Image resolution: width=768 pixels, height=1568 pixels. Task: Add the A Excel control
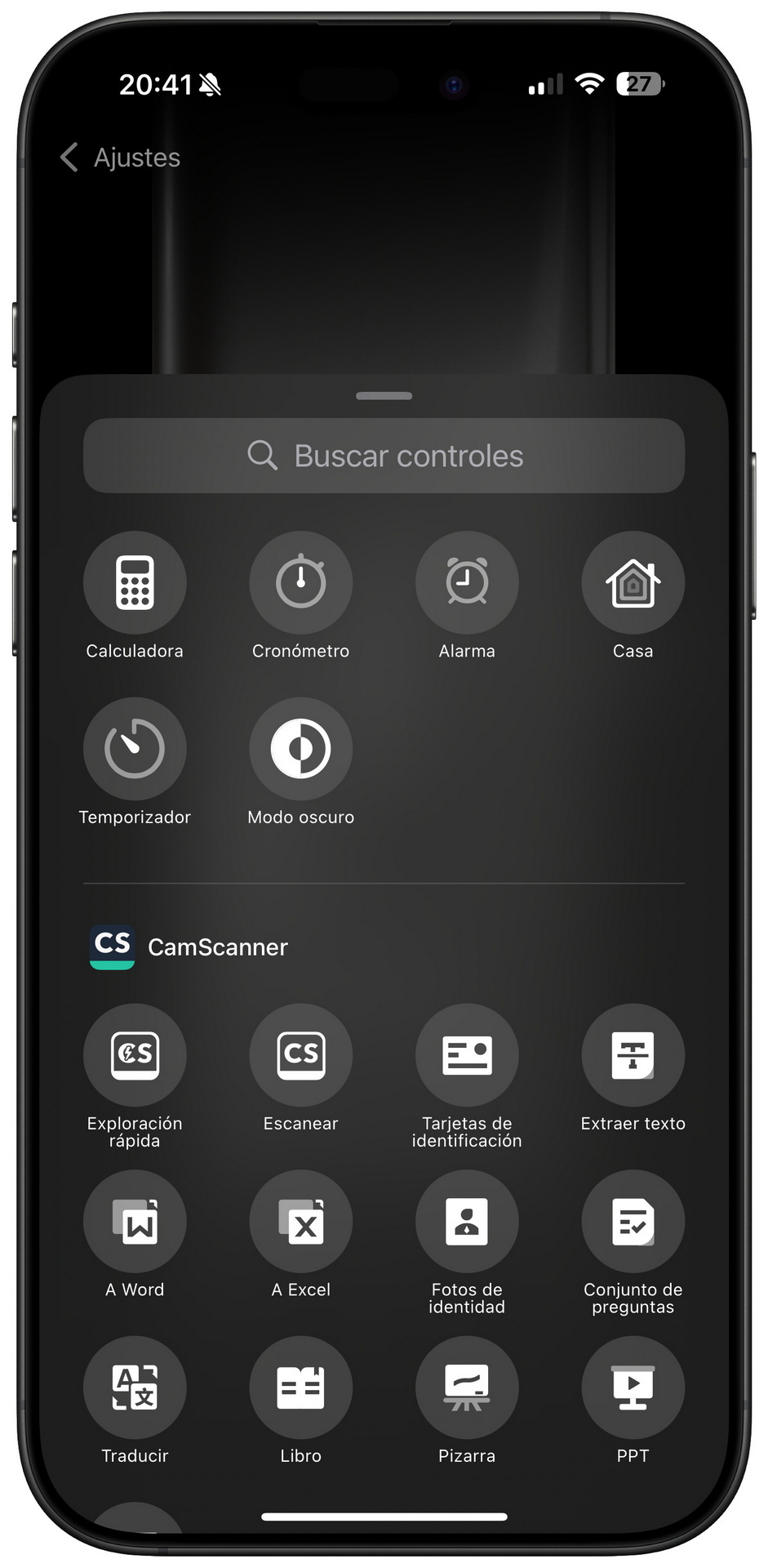300,1221
